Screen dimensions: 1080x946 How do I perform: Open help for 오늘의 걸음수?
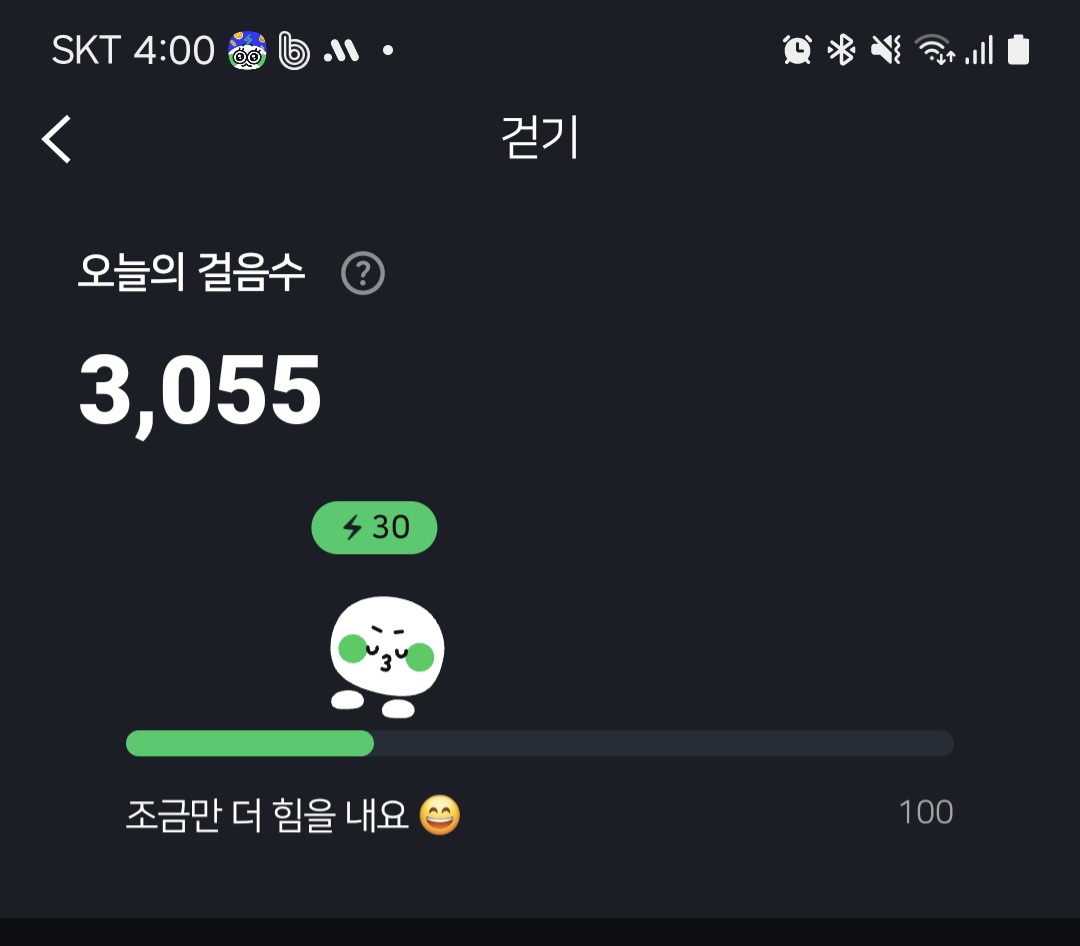point(363,273)
